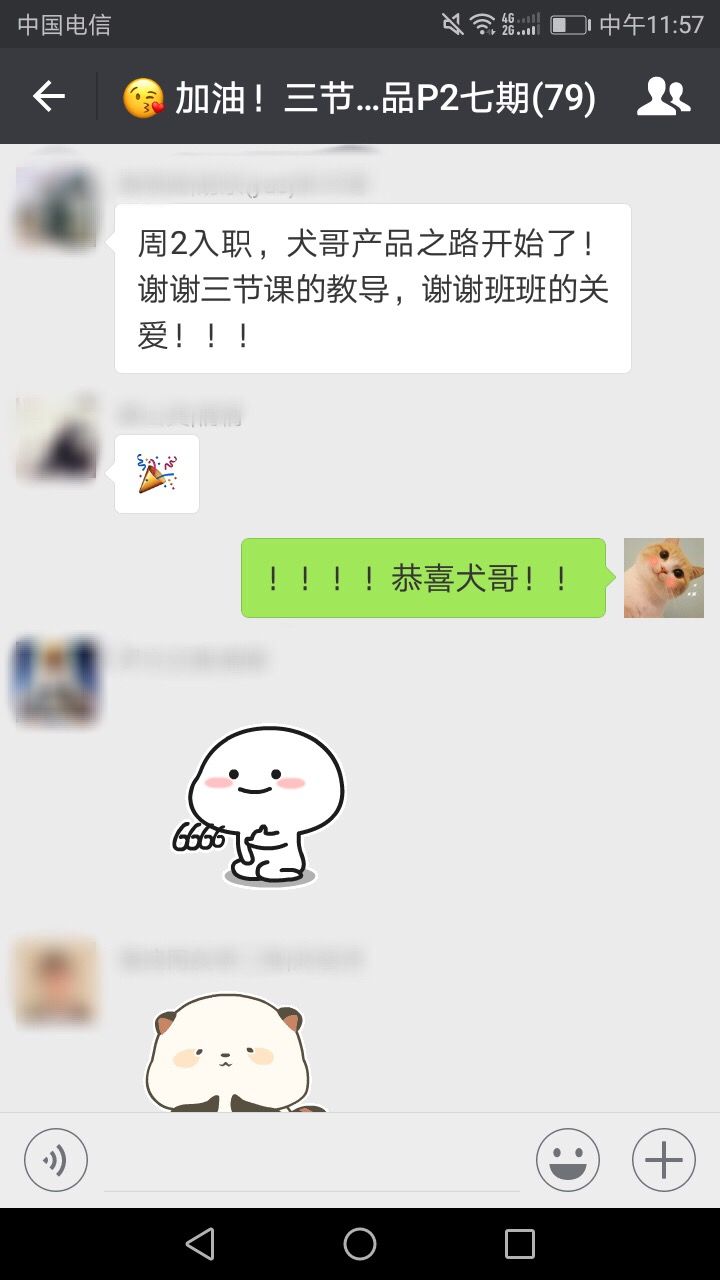Screen dimensions: 720x1280
Task: Switch to voice message input
Action: coord(56,1160)
